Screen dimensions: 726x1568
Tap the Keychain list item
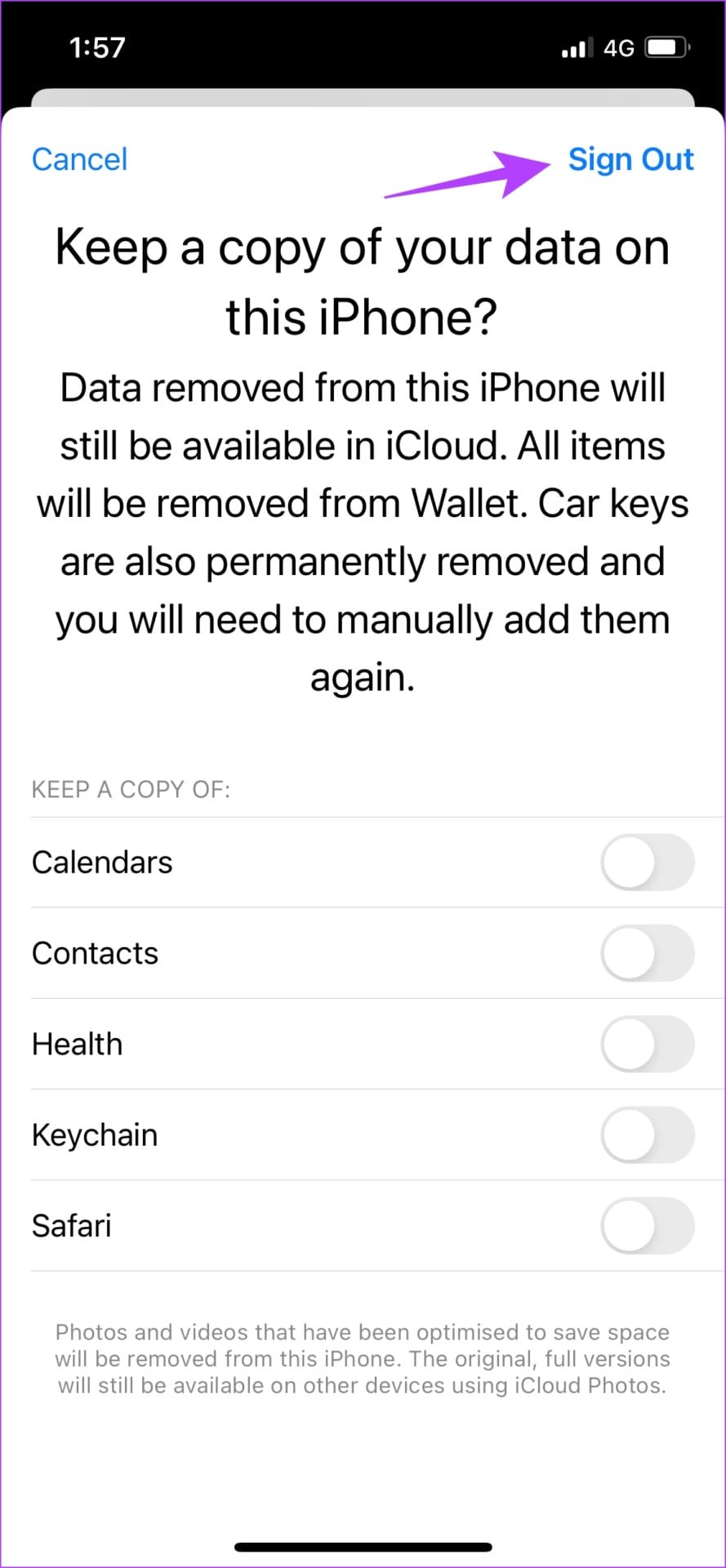[x=94, y=1134]
